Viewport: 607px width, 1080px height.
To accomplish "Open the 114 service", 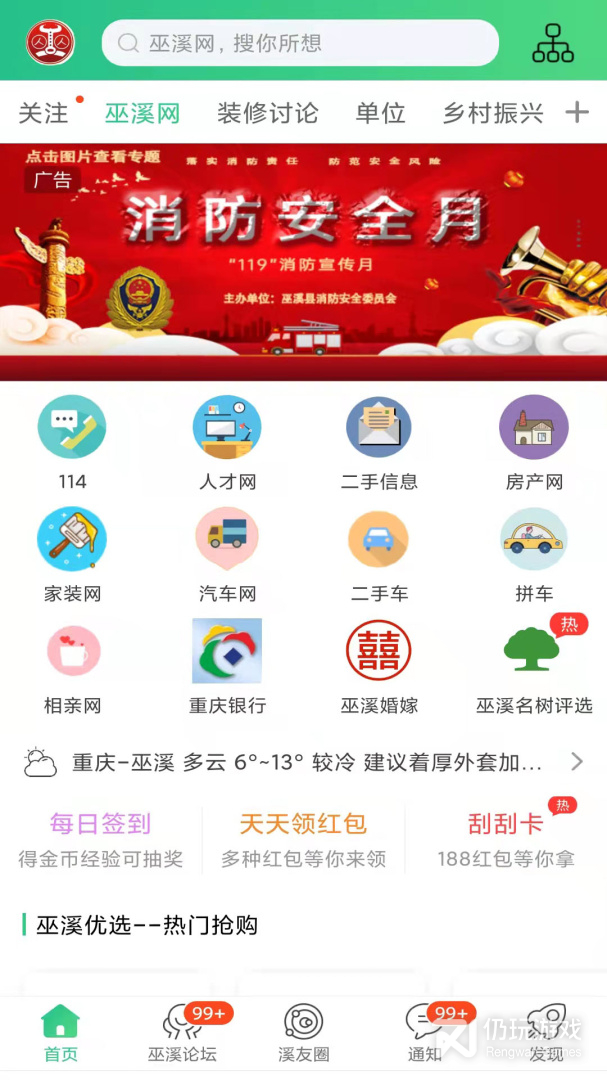I will click(x=72, y=443).
